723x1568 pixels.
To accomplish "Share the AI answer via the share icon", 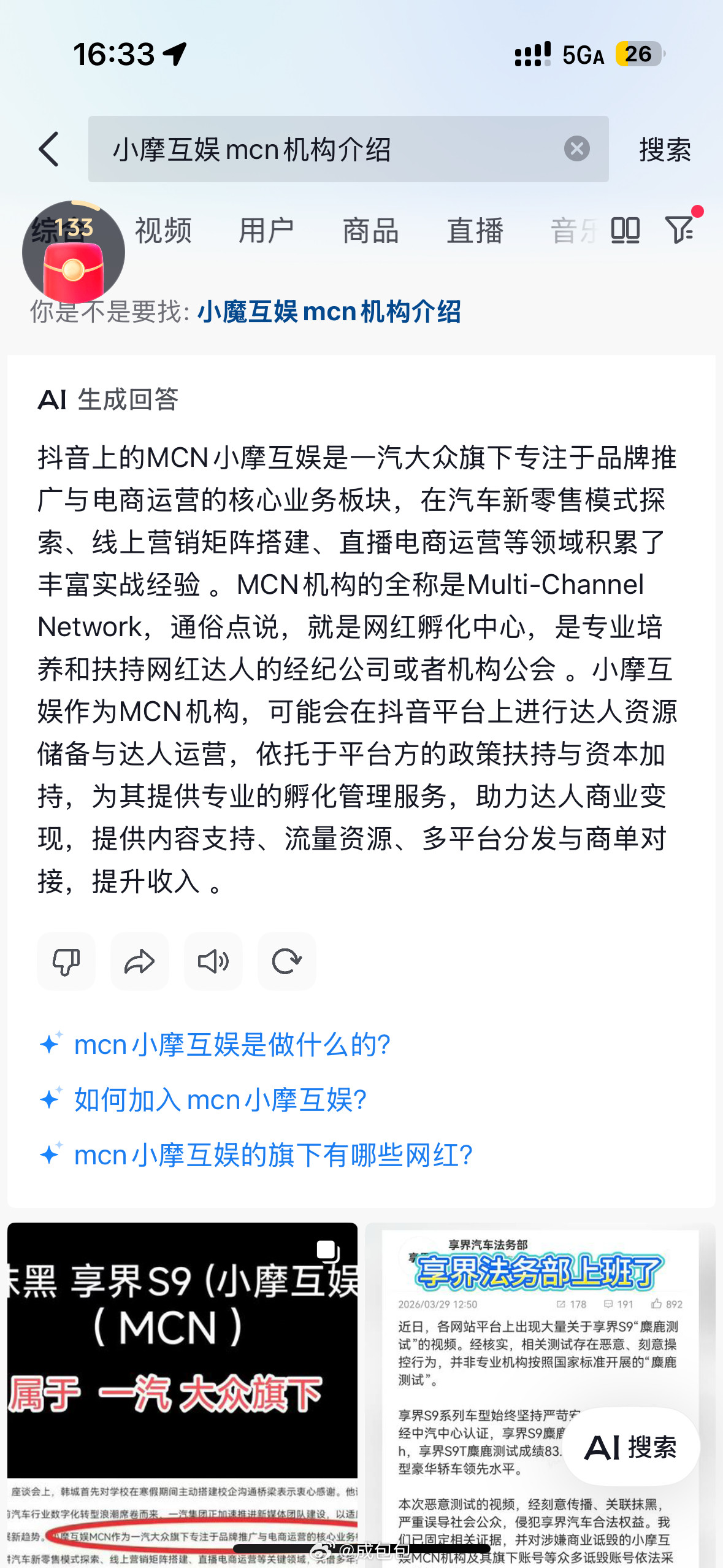I will coord(139,961).
